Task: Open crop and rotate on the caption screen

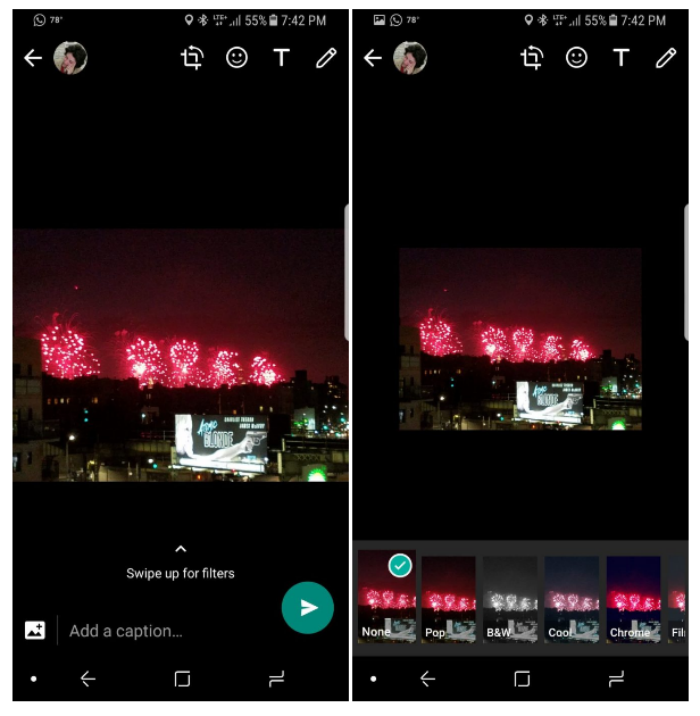Action: click(192, 58)
